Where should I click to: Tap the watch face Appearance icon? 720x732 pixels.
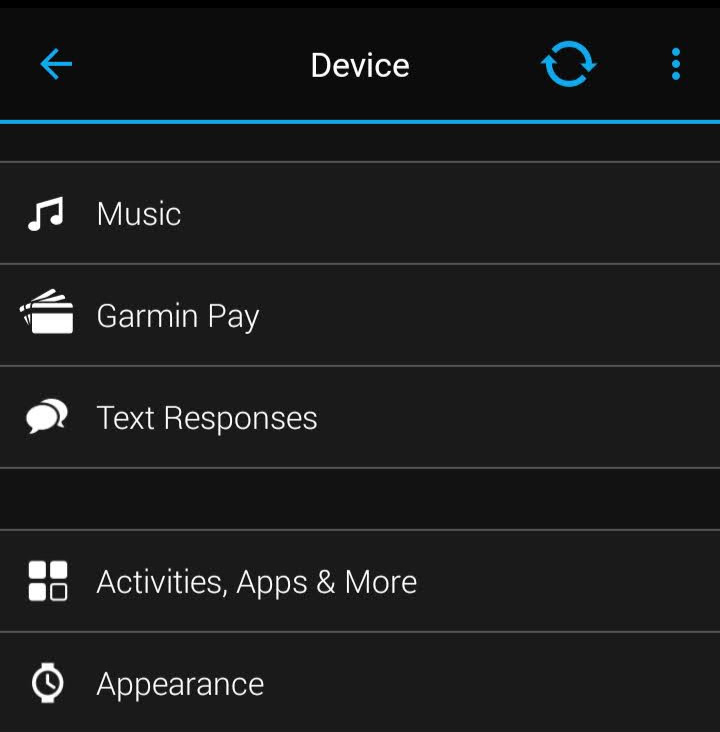45,684
